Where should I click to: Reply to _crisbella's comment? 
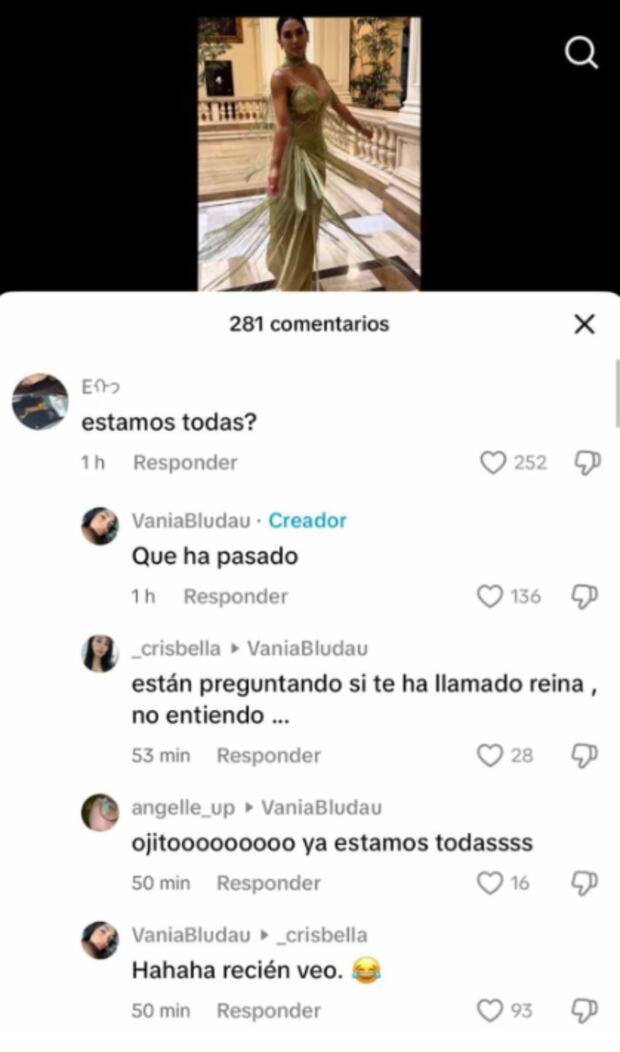click(268, 755)
